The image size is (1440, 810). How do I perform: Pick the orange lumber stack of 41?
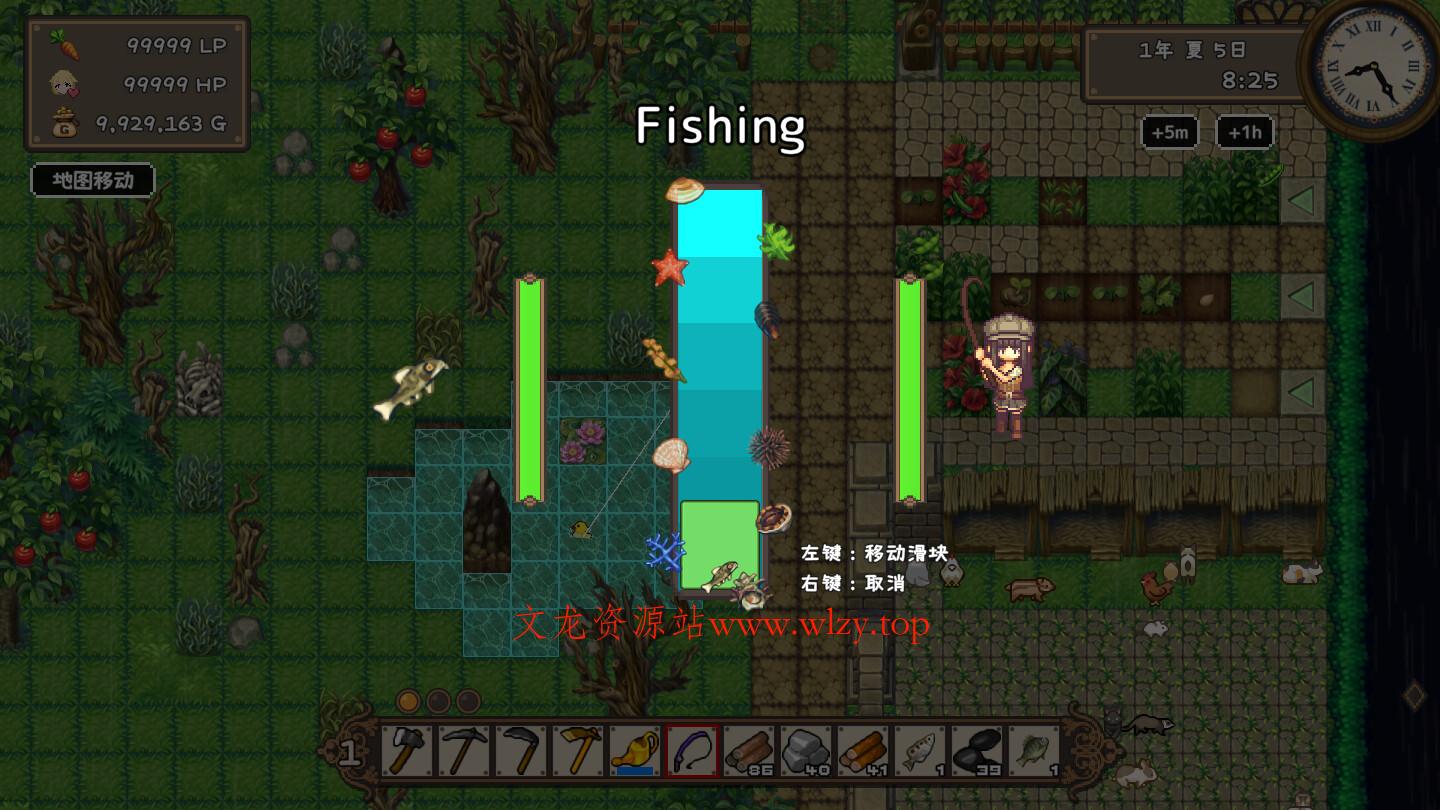863,750
